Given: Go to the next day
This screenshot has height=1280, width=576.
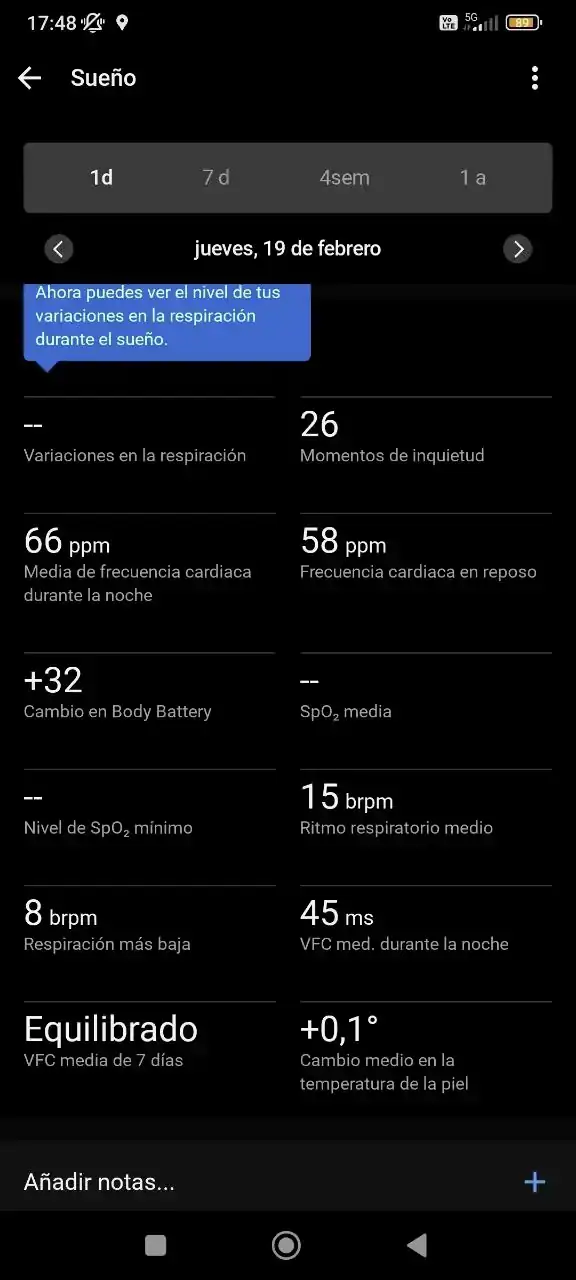Looking at the screenshot, I should [518, 249].
